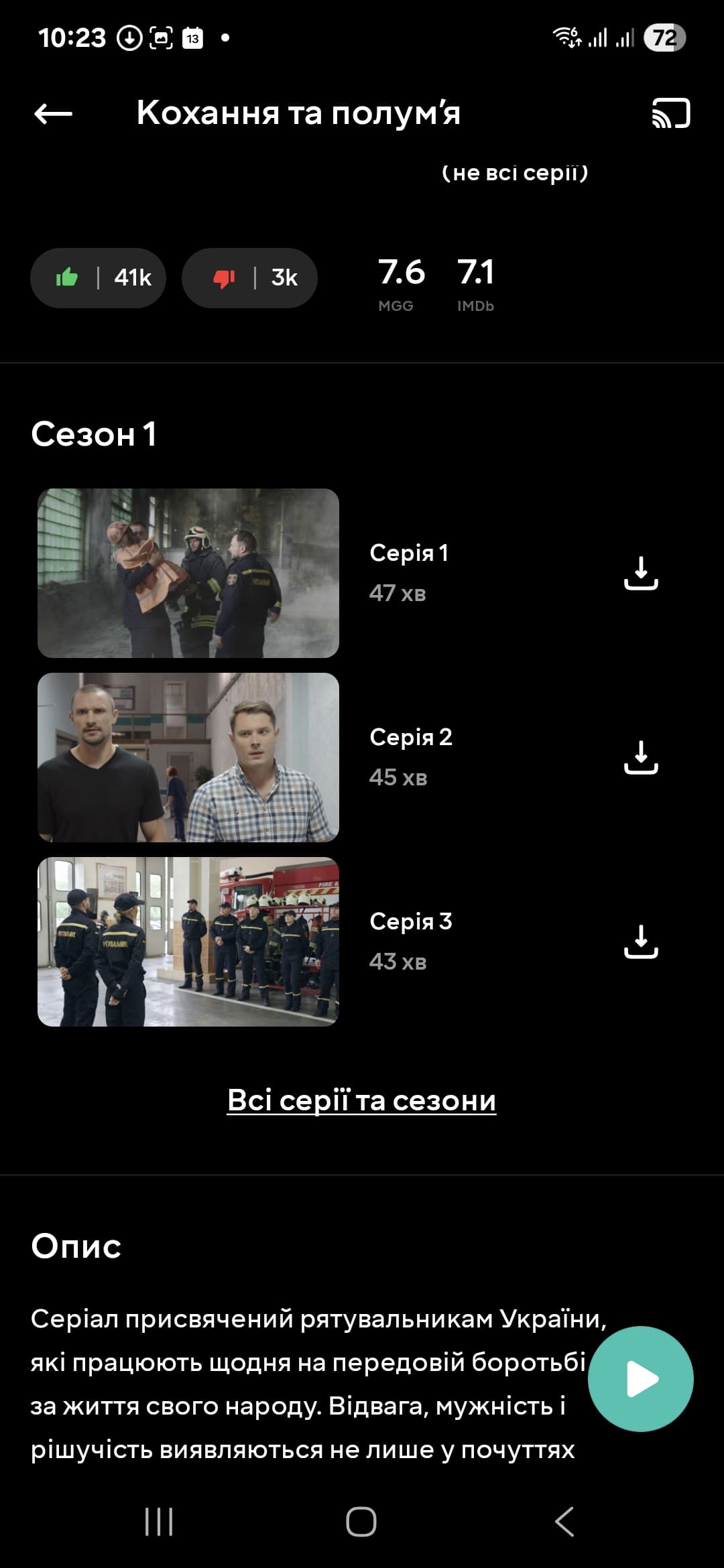724x1568 pixels.
Task: Go to the home screen
Action: coord(361,1521)
